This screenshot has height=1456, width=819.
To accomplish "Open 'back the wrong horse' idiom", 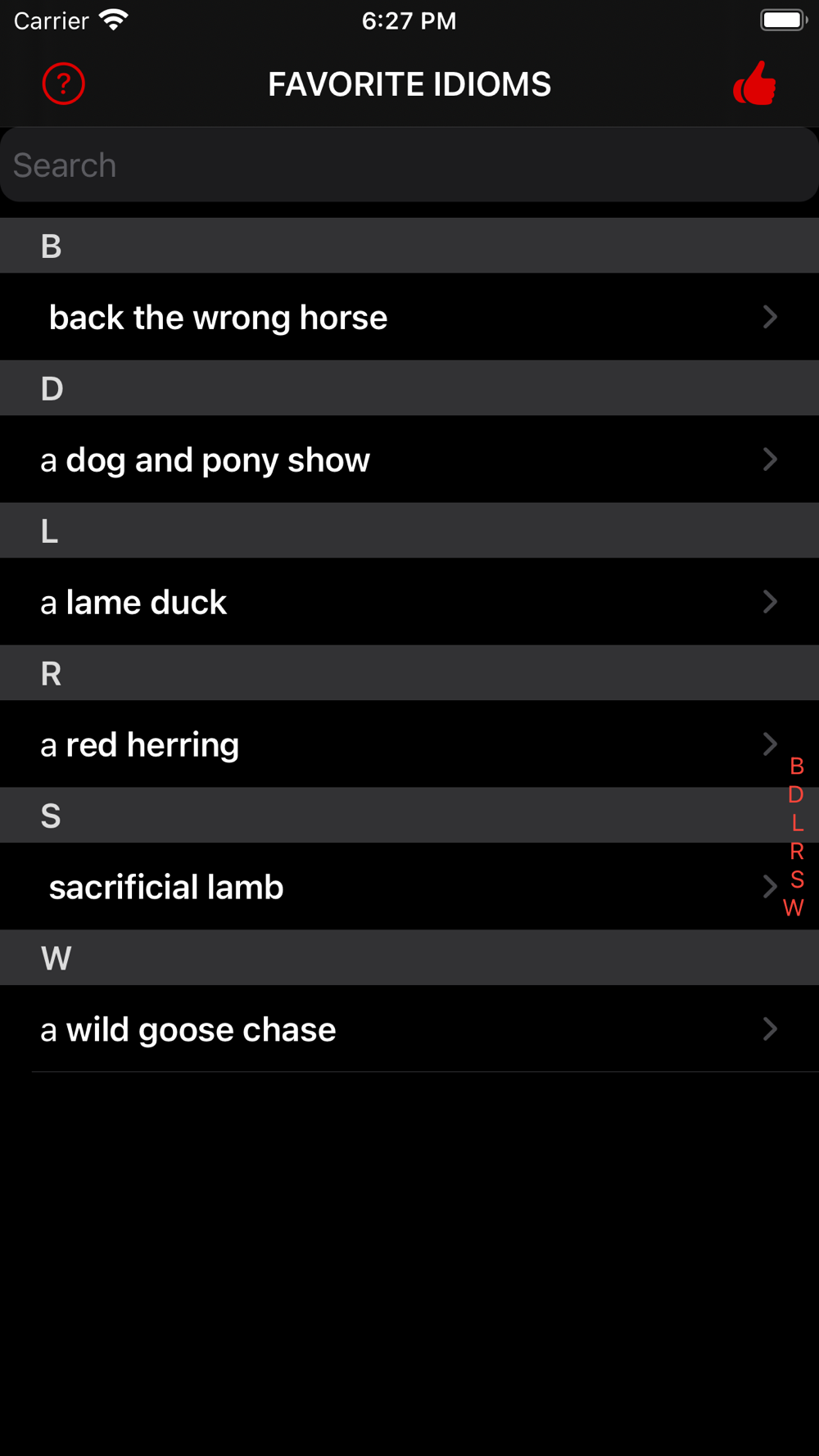I will (393, 317).
